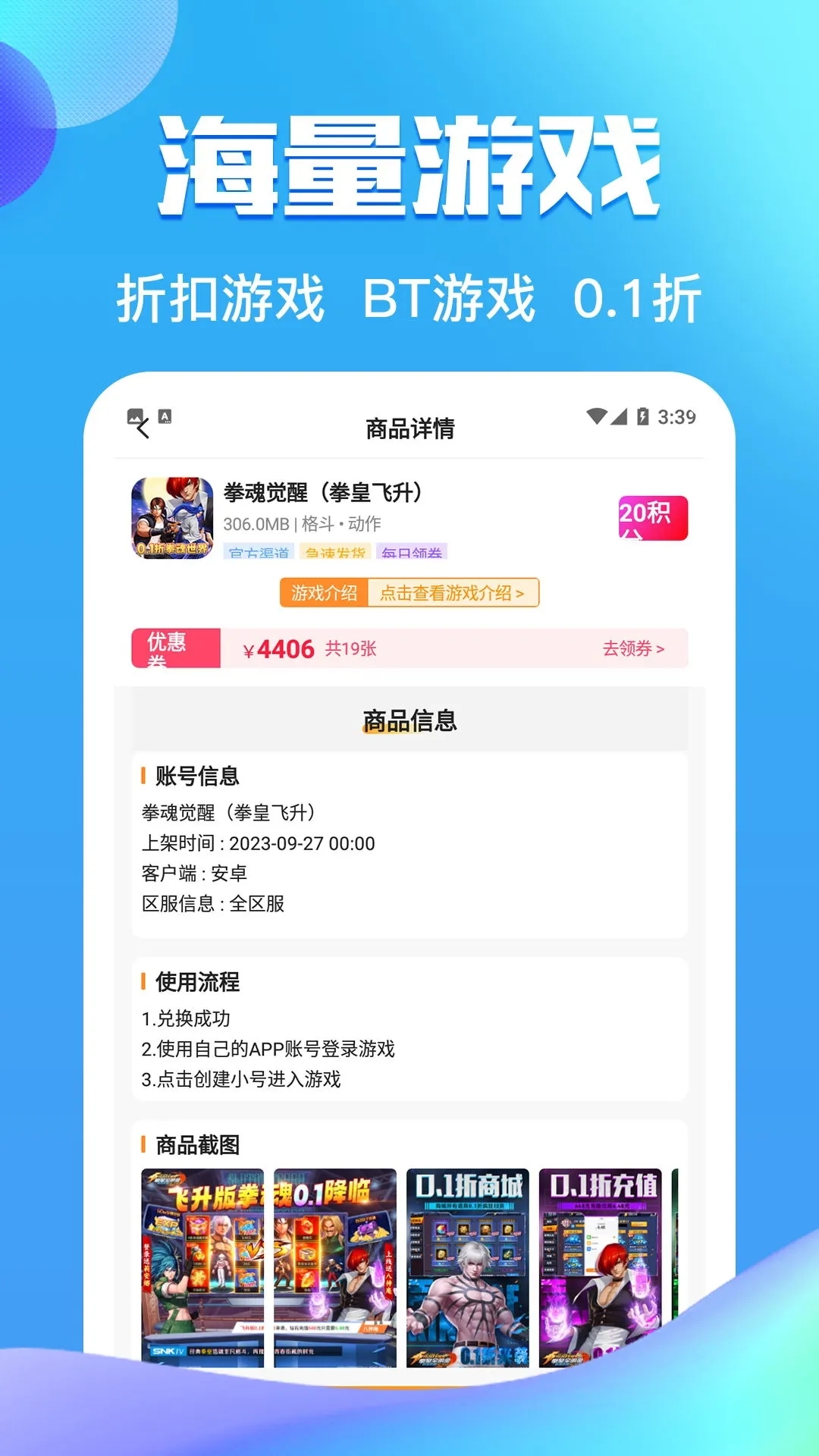Screen dimensions: 819x1456
Task: Tap the picture notification icon at top left
Action: [x=133, y=416]
